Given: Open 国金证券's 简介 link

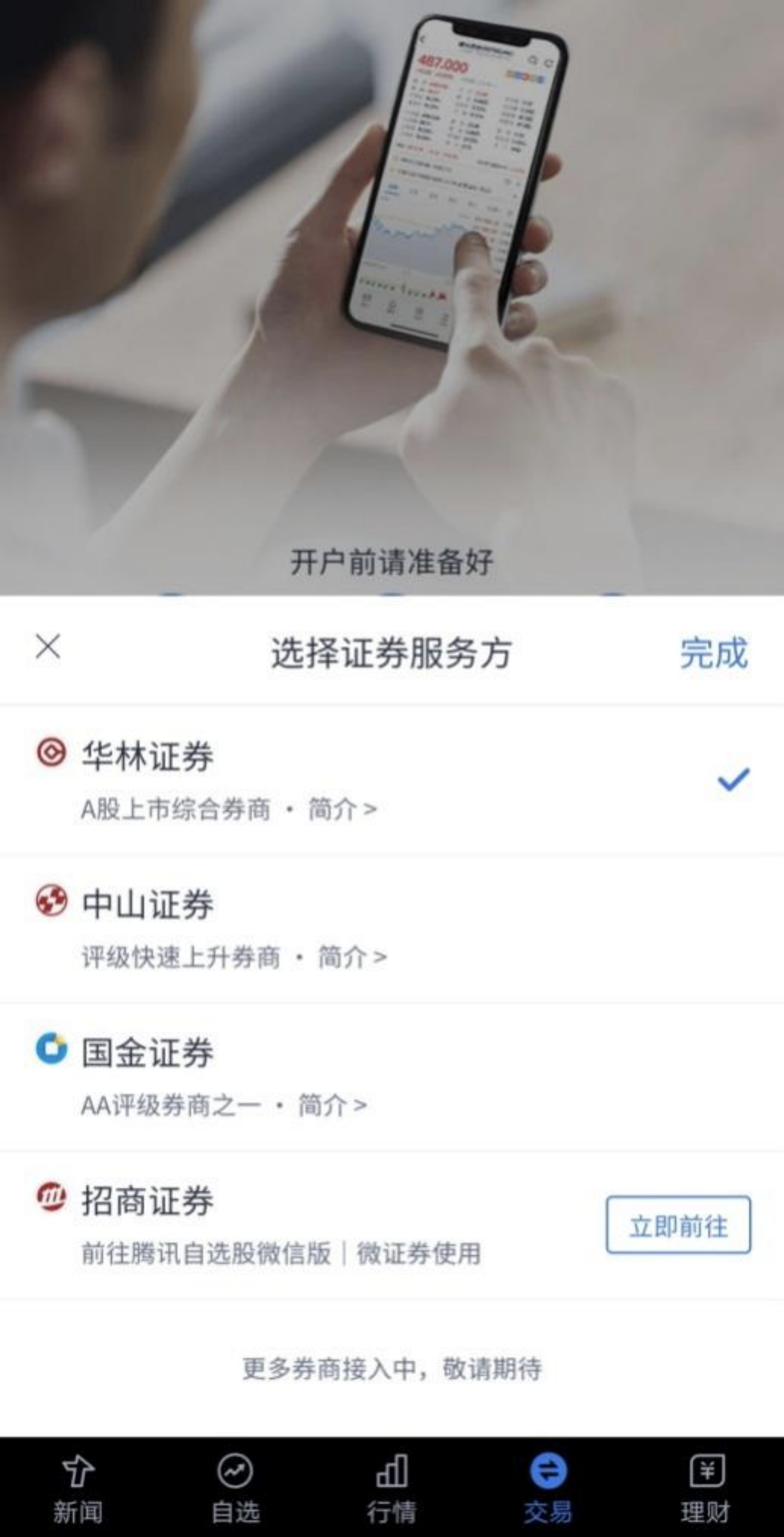Looking at the screenshot, I should (333, 1105).
